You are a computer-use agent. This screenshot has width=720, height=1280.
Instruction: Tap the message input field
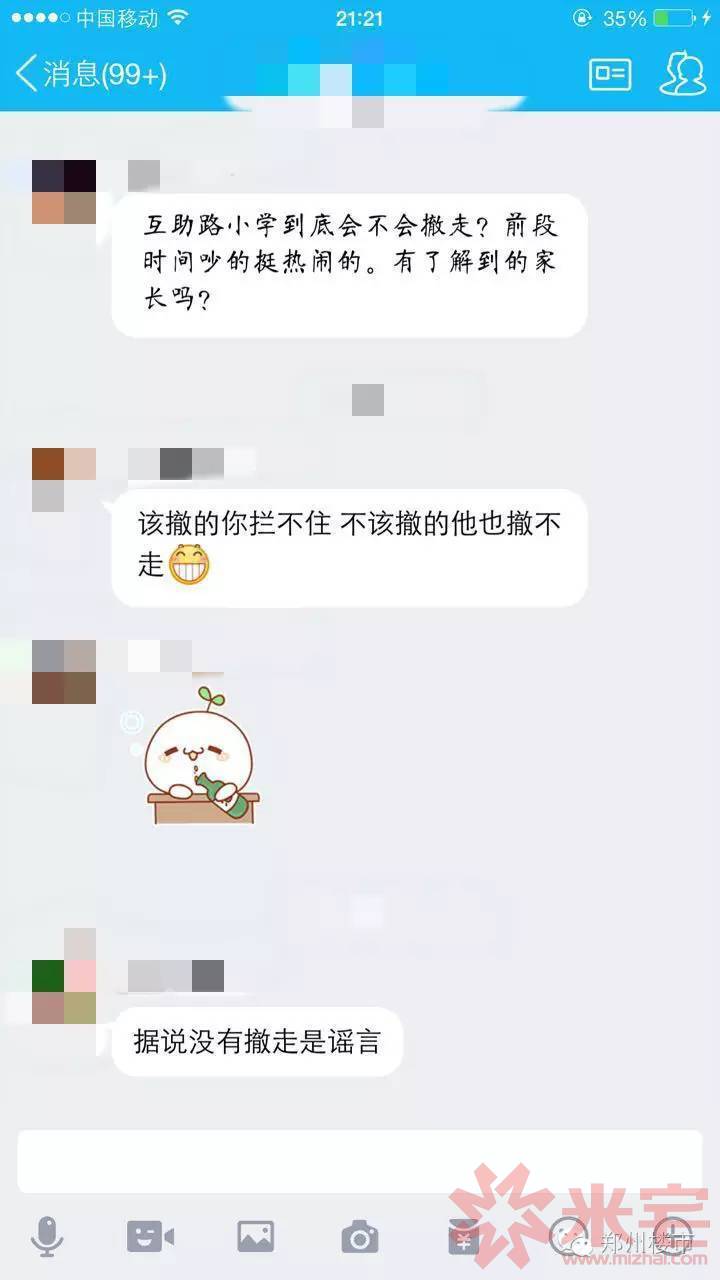pos(360,1161)
